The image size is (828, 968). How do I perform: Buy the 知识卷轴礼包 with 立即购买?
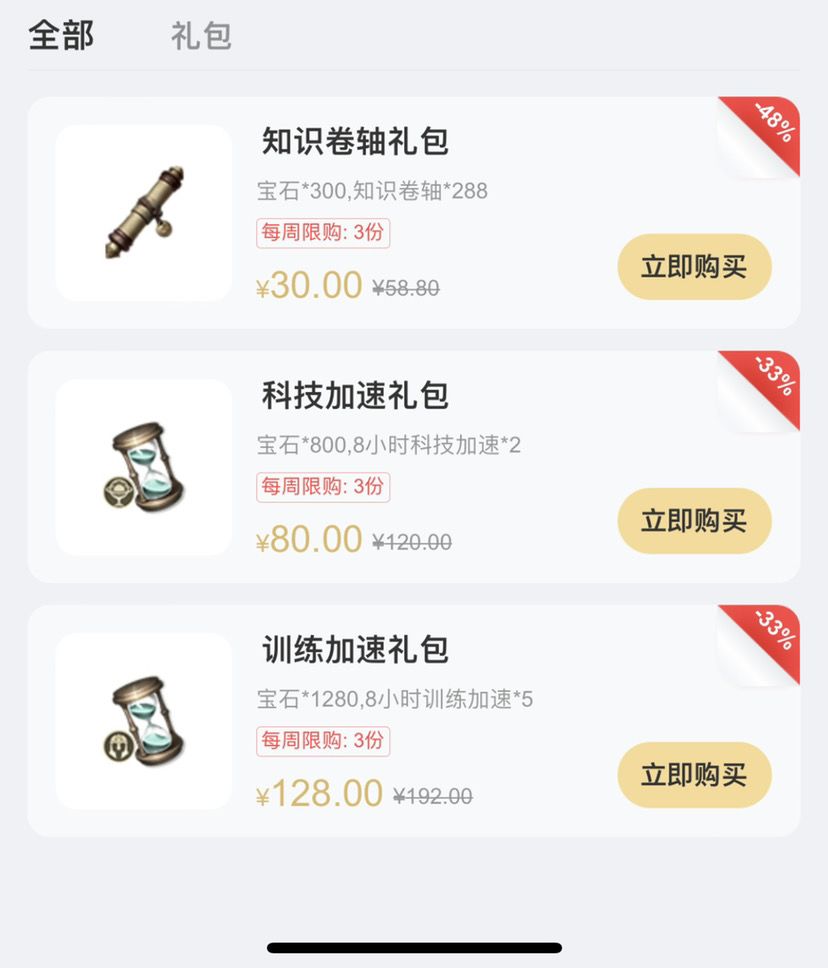click(x=694, y=267)
